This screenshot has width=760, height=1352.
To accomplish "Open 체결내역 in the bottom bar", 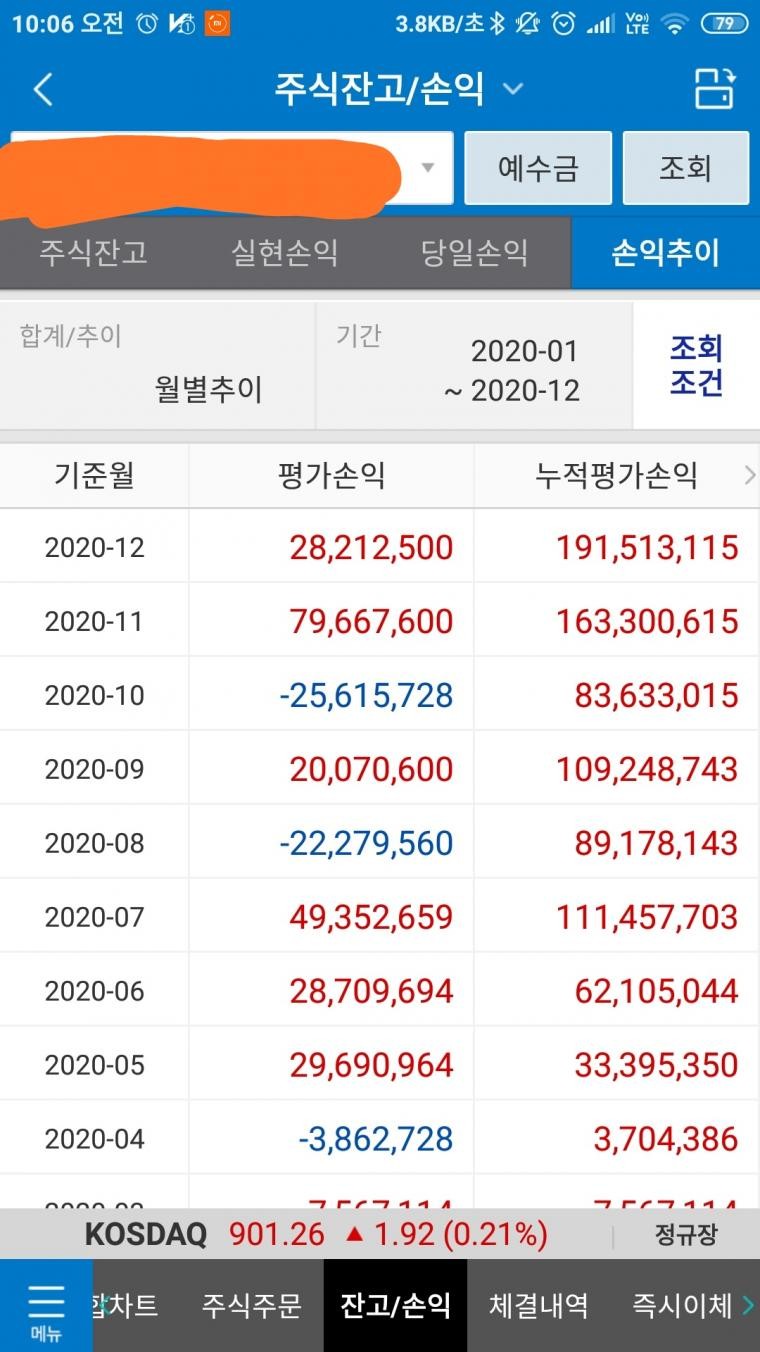I will pos(538,1305).
